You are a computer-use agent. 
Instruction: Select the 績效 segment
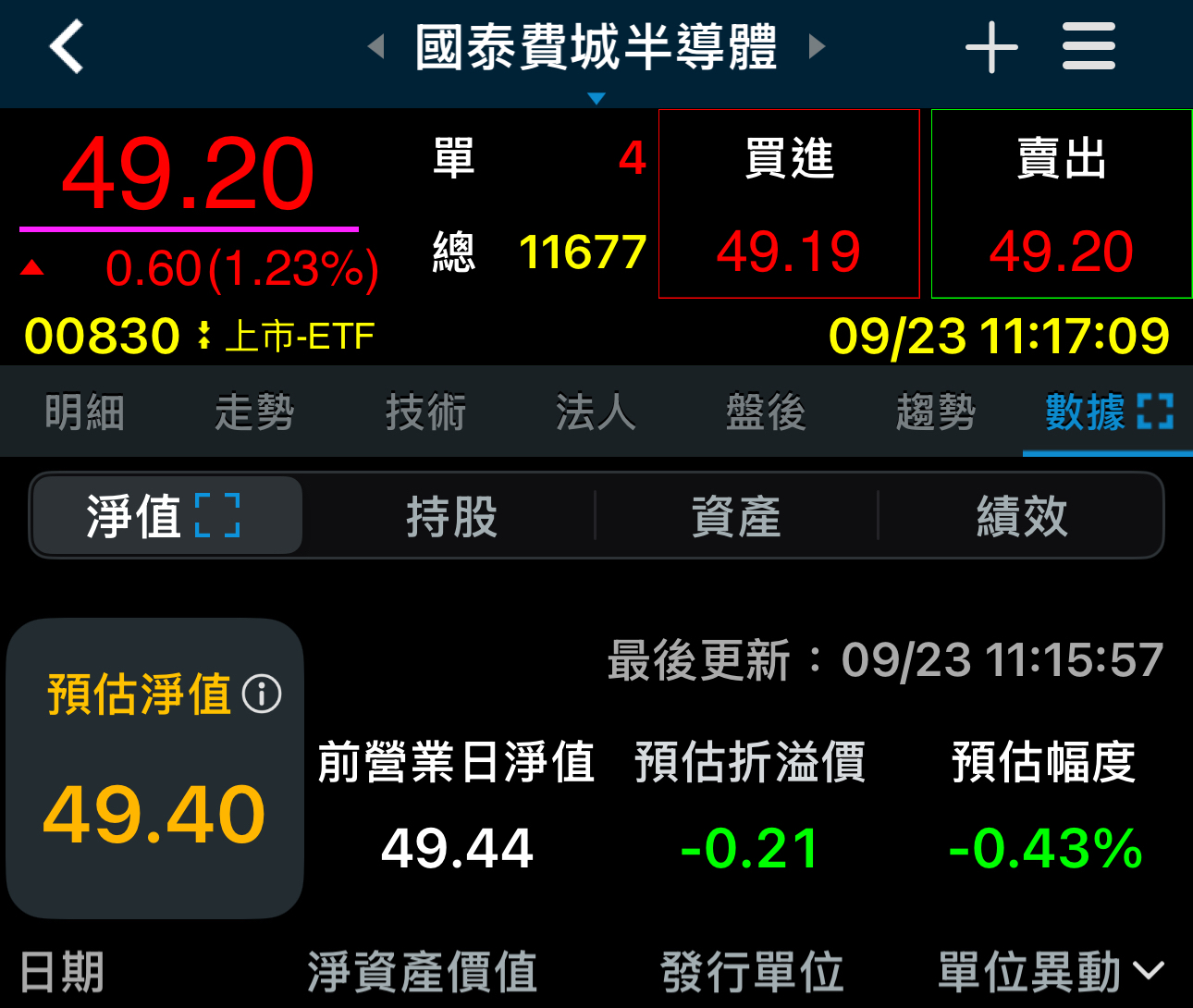tap(1022, 516)
